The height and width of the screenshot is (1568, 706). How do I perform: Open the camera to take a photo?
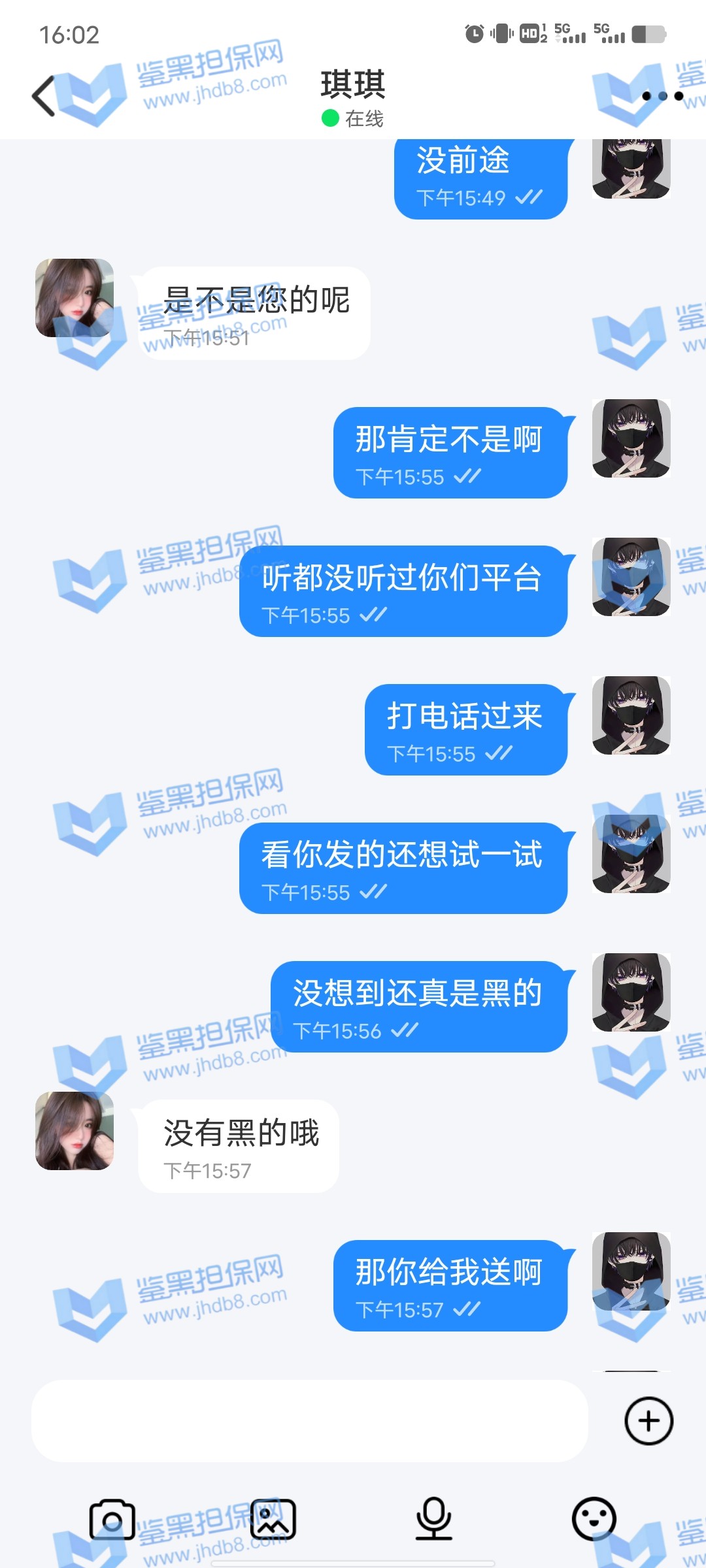(x=112, y=1520)
